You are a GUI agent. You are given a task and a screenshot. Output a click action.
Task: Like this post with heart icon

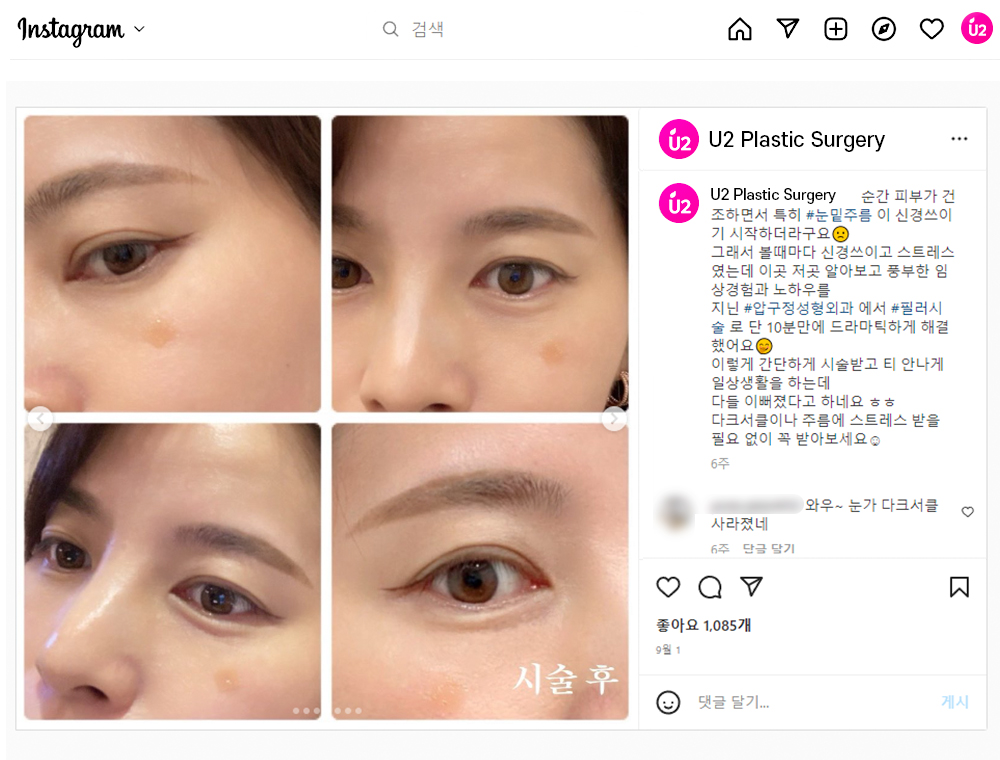(x=668, y=587)
